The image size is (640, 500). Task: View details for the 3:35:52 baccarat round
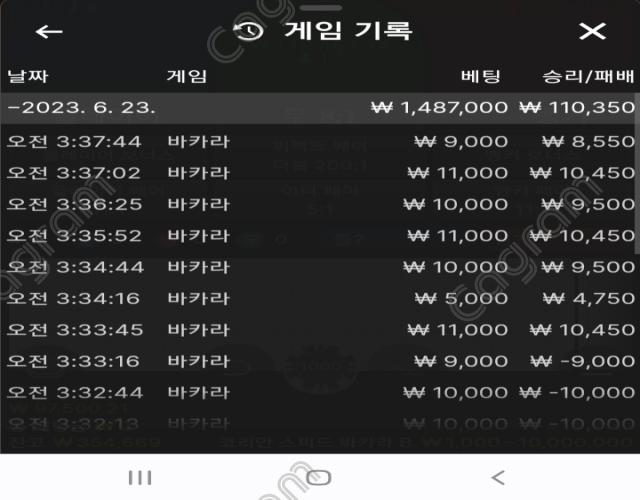320,235
